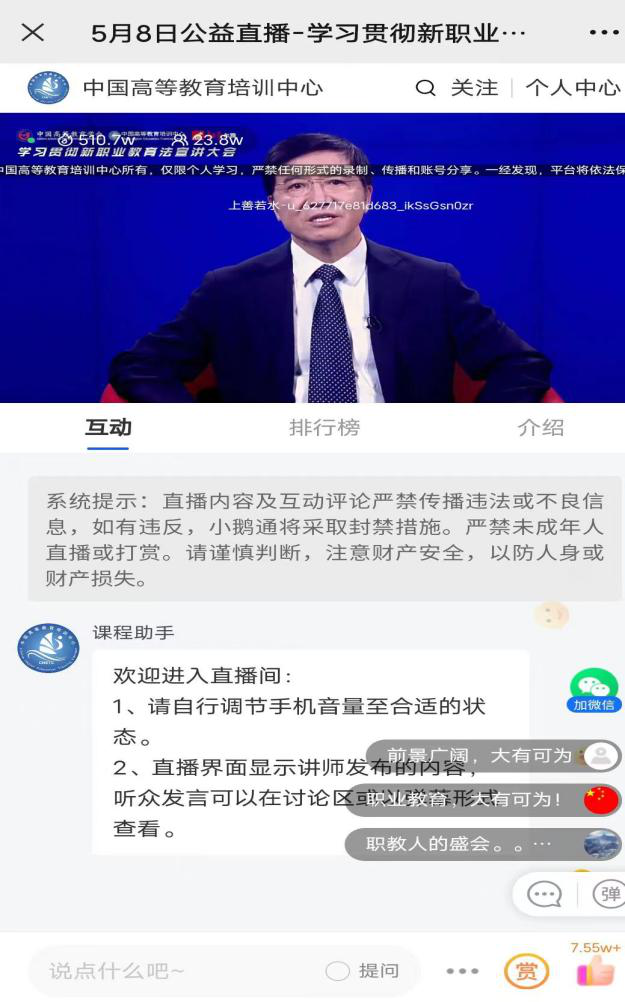This screenshot has width=625, height=1002.
Task: Check the 提问 question option
Action: (x=338, y=971)
